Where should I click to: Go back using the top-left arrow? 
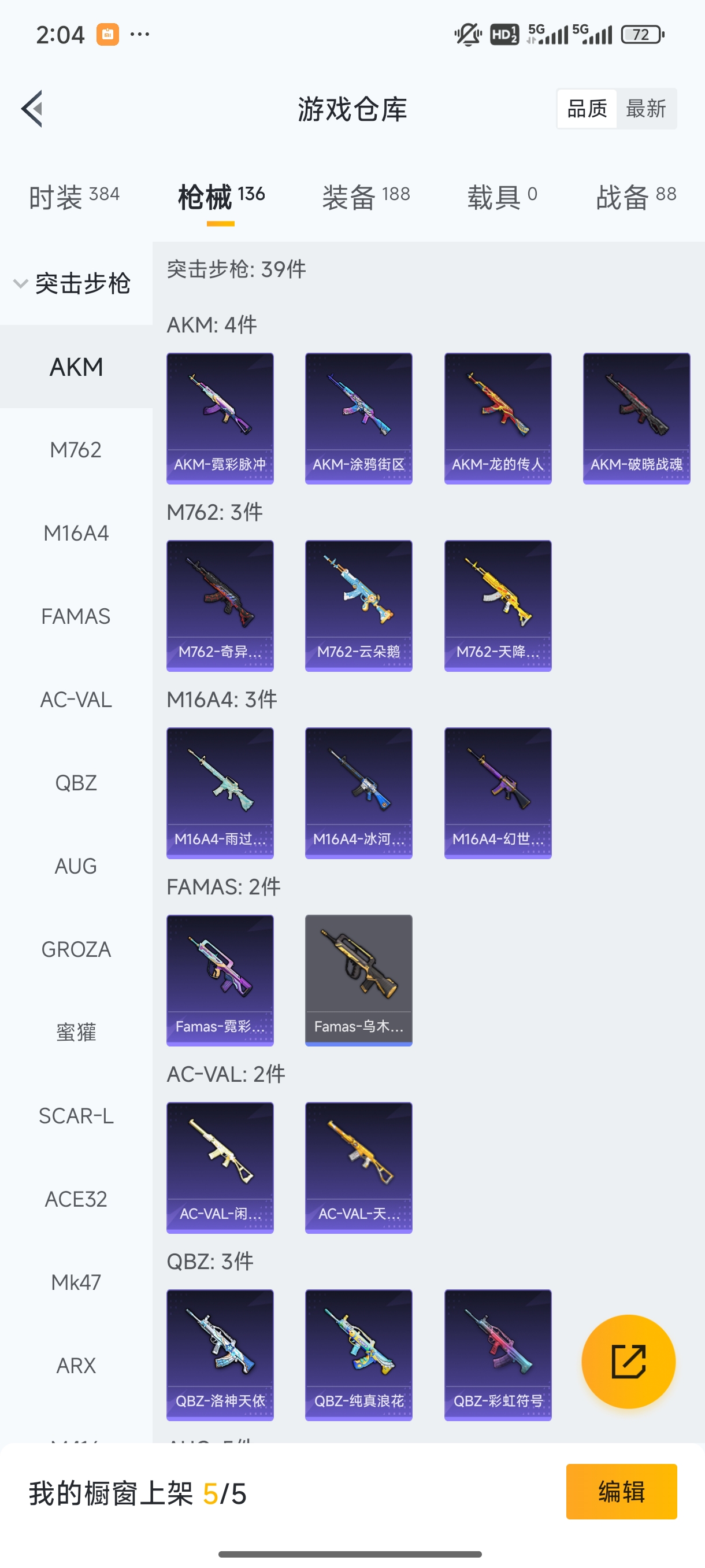click(x=32, y=109)
